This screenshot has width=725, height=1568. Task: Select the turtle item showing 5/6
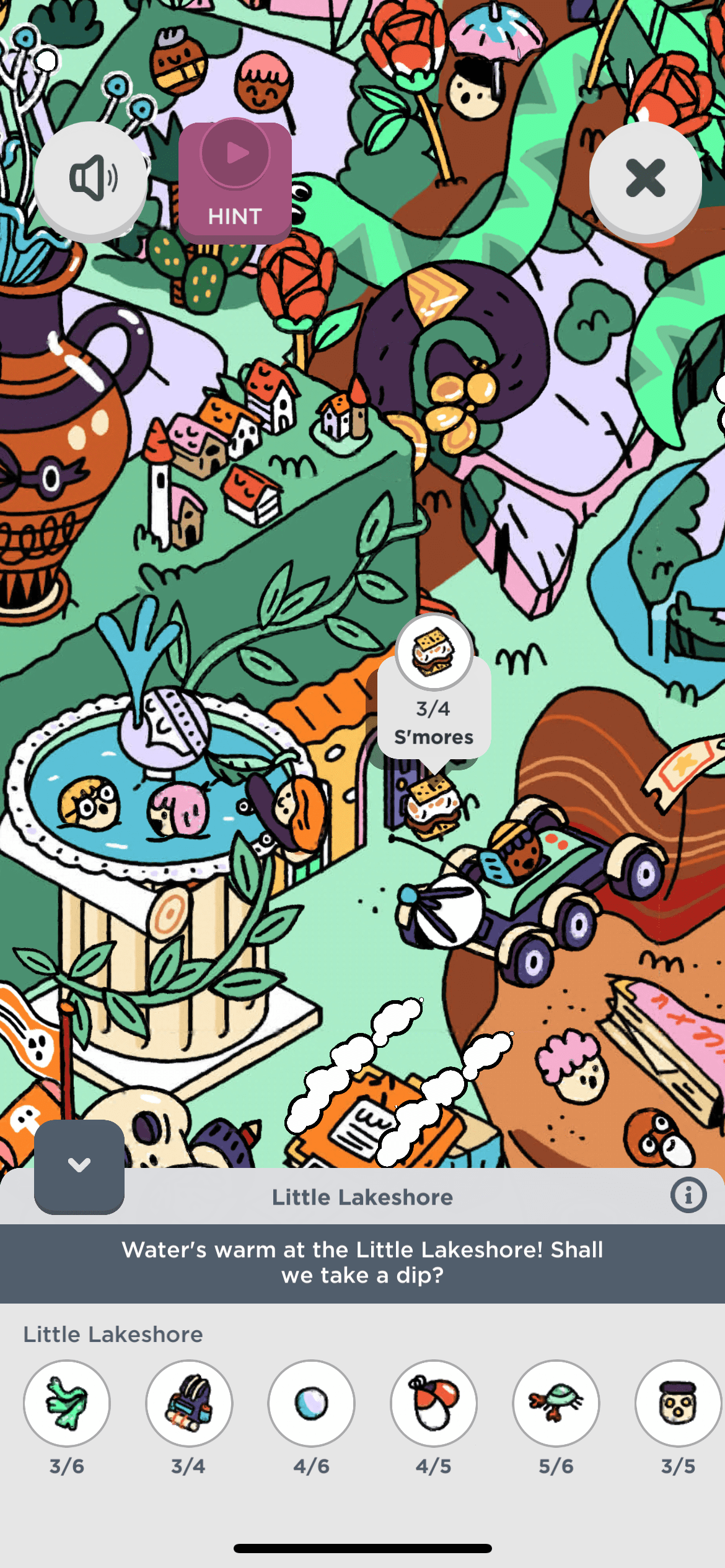556,1403
